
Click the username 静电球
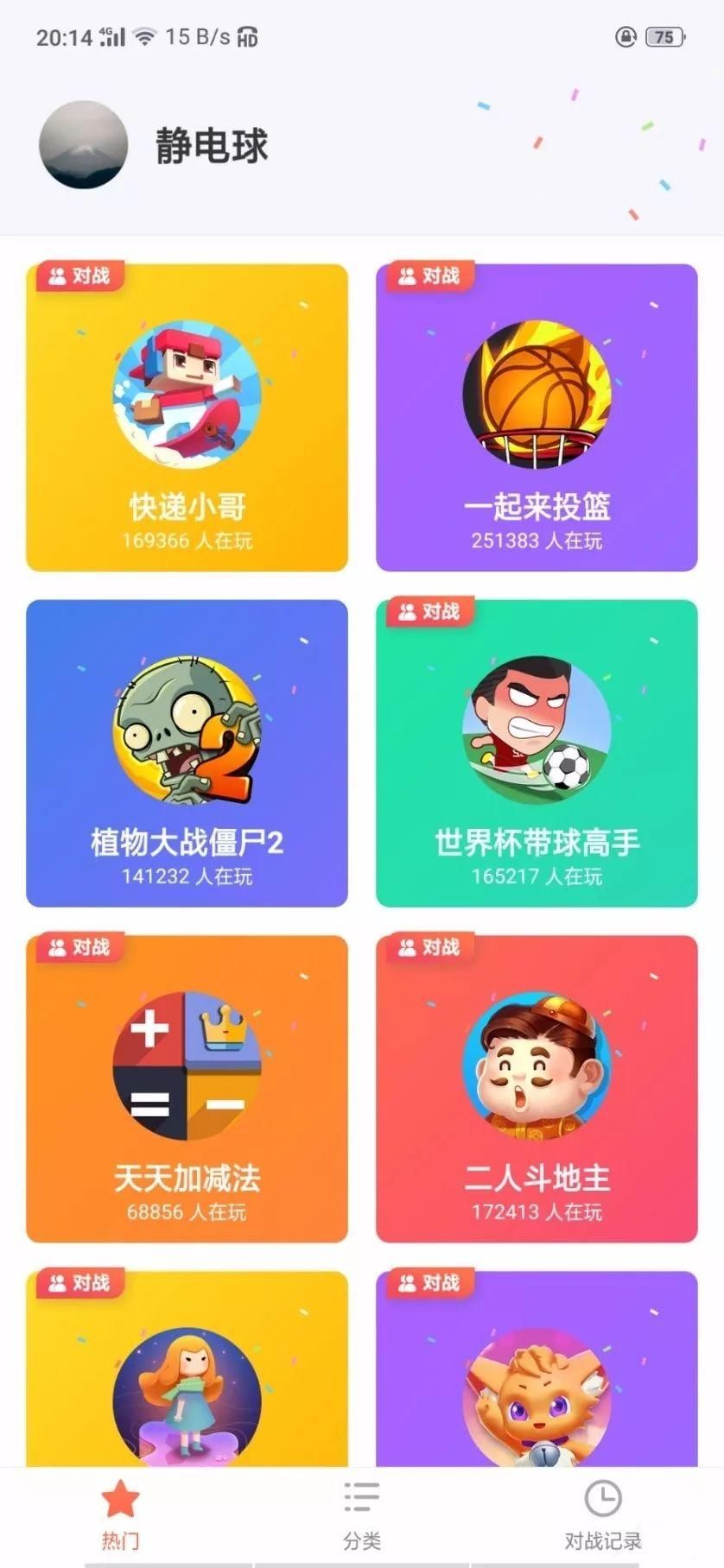coord(210,145)
